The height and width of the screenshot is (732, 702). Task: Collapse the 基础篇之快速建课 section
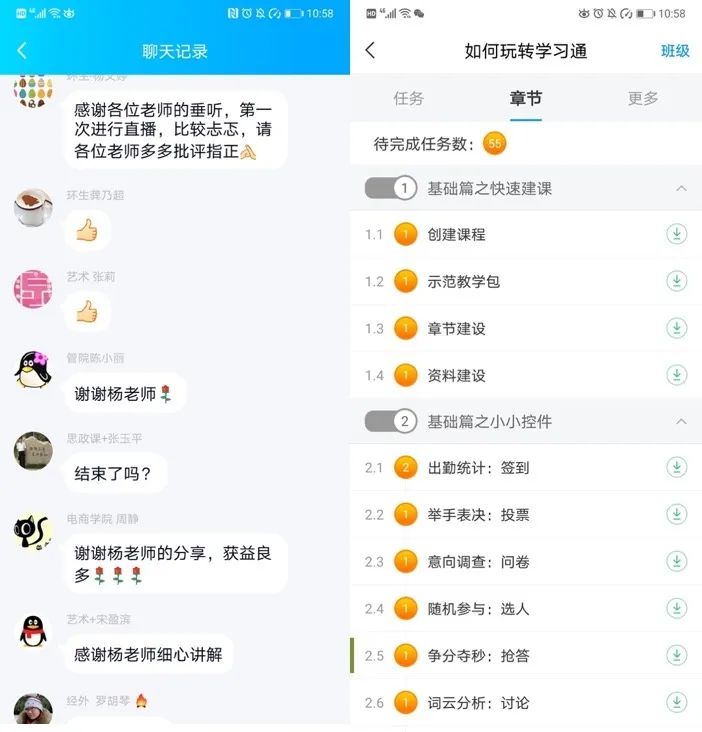[x=681, y=188]
